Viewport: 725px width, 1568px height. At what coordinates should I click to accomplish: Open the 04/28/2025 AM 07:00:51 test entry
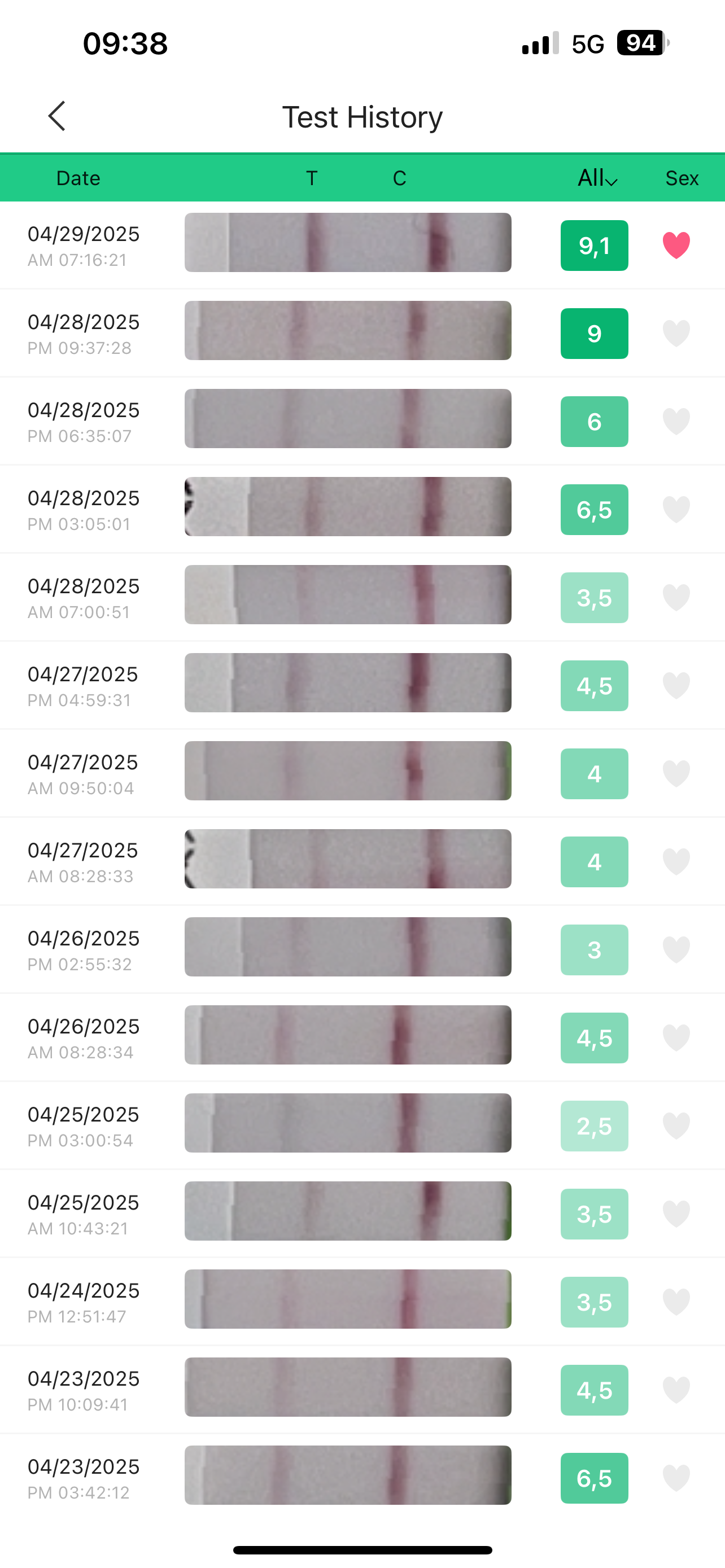[x=84, y=597]
